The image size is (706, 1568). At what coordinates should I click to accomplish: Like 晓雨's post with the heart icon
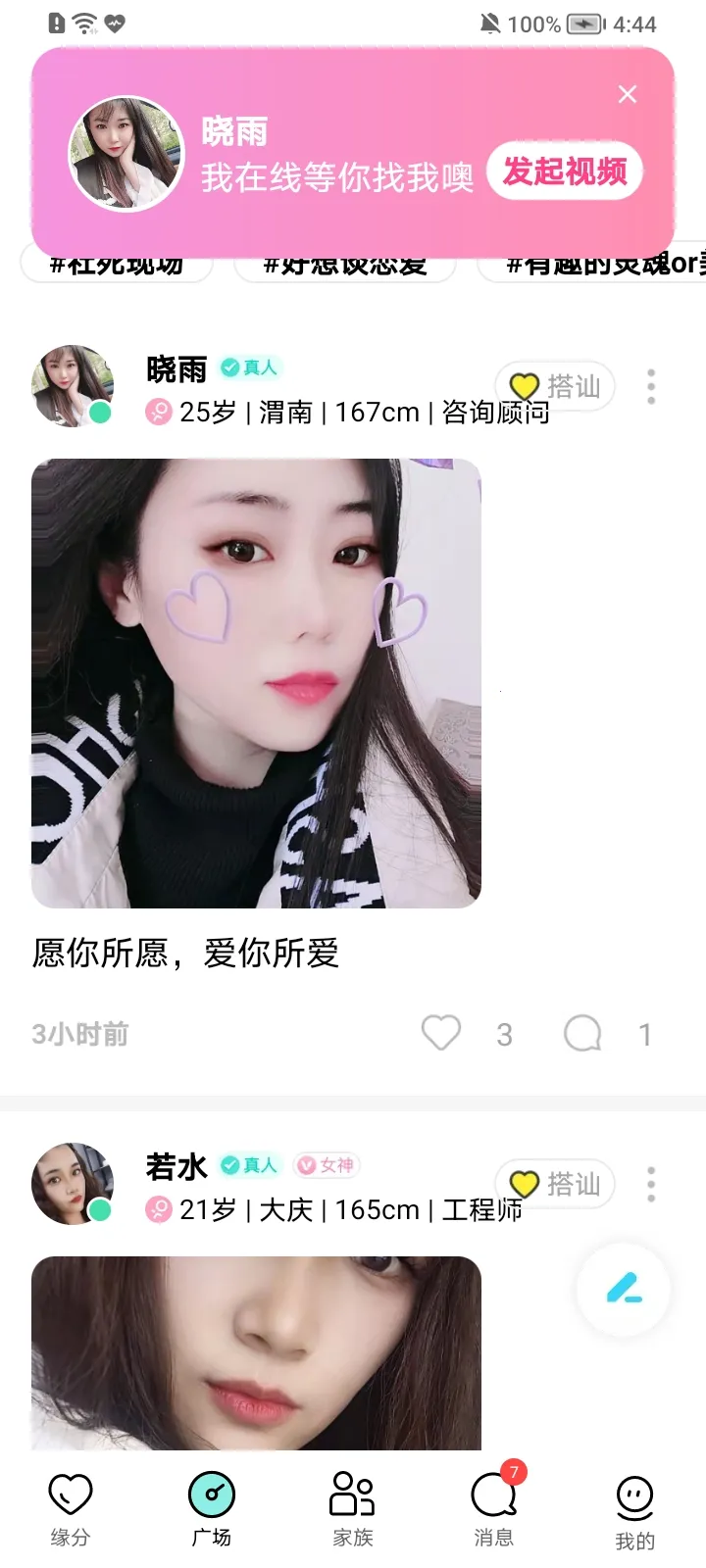coord(440,1034)
